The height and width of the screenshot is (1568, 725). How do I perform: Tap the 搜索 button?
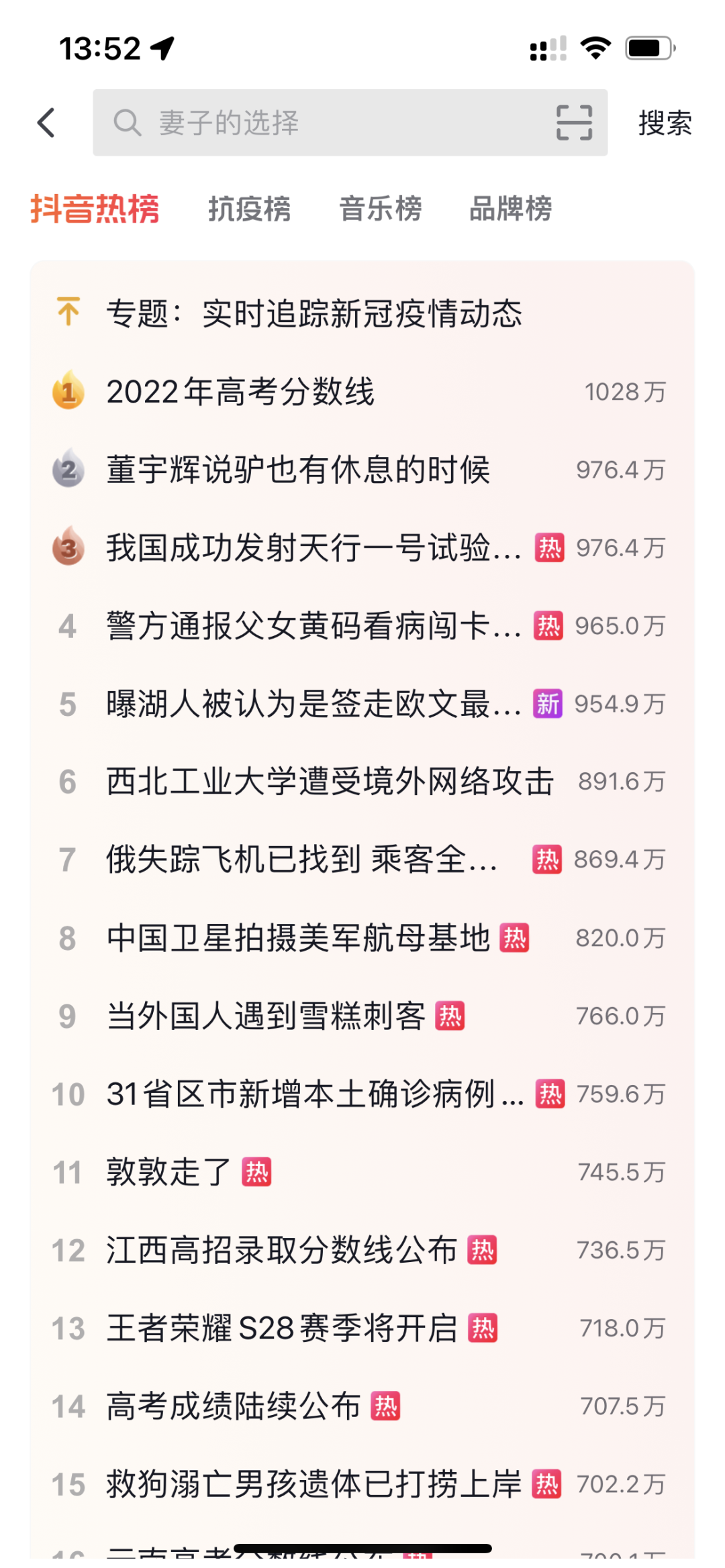(x=664, y=123)
